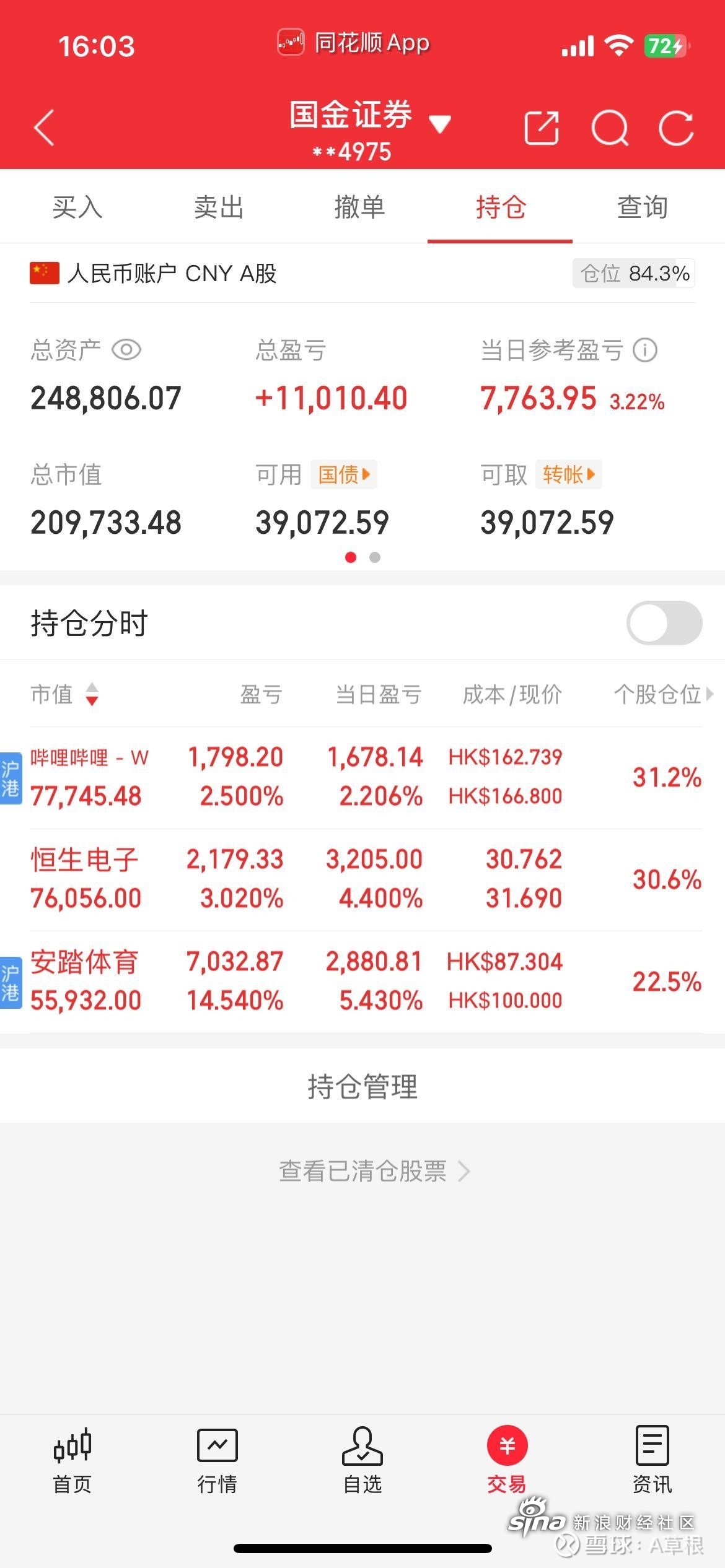Viewport: 725px width, 1568px height.
Task: Open 持仓管理
Action: [x=362, y=1086]
